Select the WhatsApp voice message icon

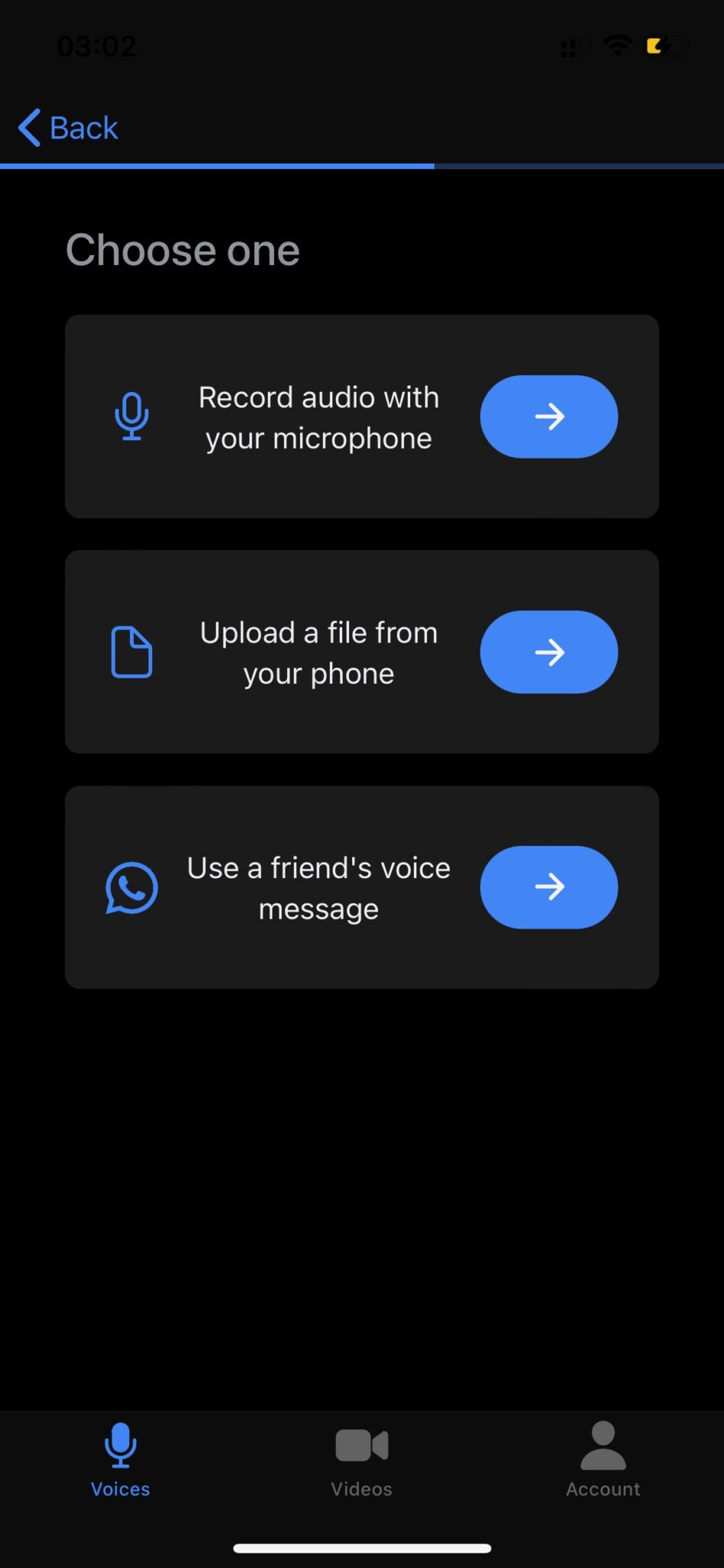tap(132, 887)
